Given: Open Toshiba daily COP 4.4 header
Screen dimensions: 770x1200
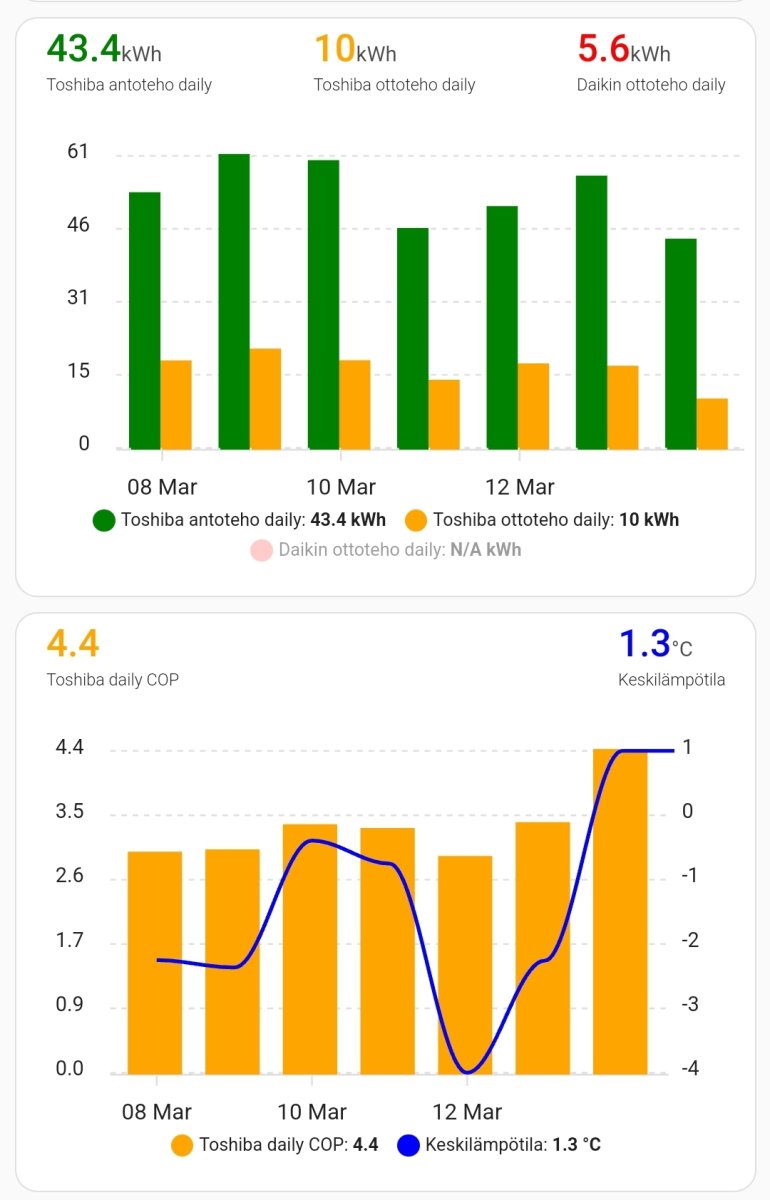Looking at the screenshot, I should [x=112, y=656].
